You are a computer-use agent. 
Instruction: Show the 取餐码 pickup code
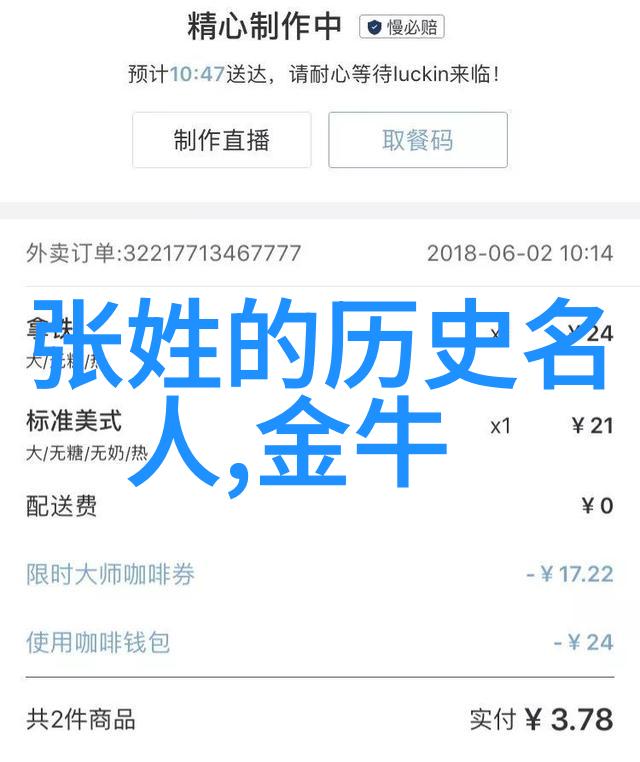point(418,140)
